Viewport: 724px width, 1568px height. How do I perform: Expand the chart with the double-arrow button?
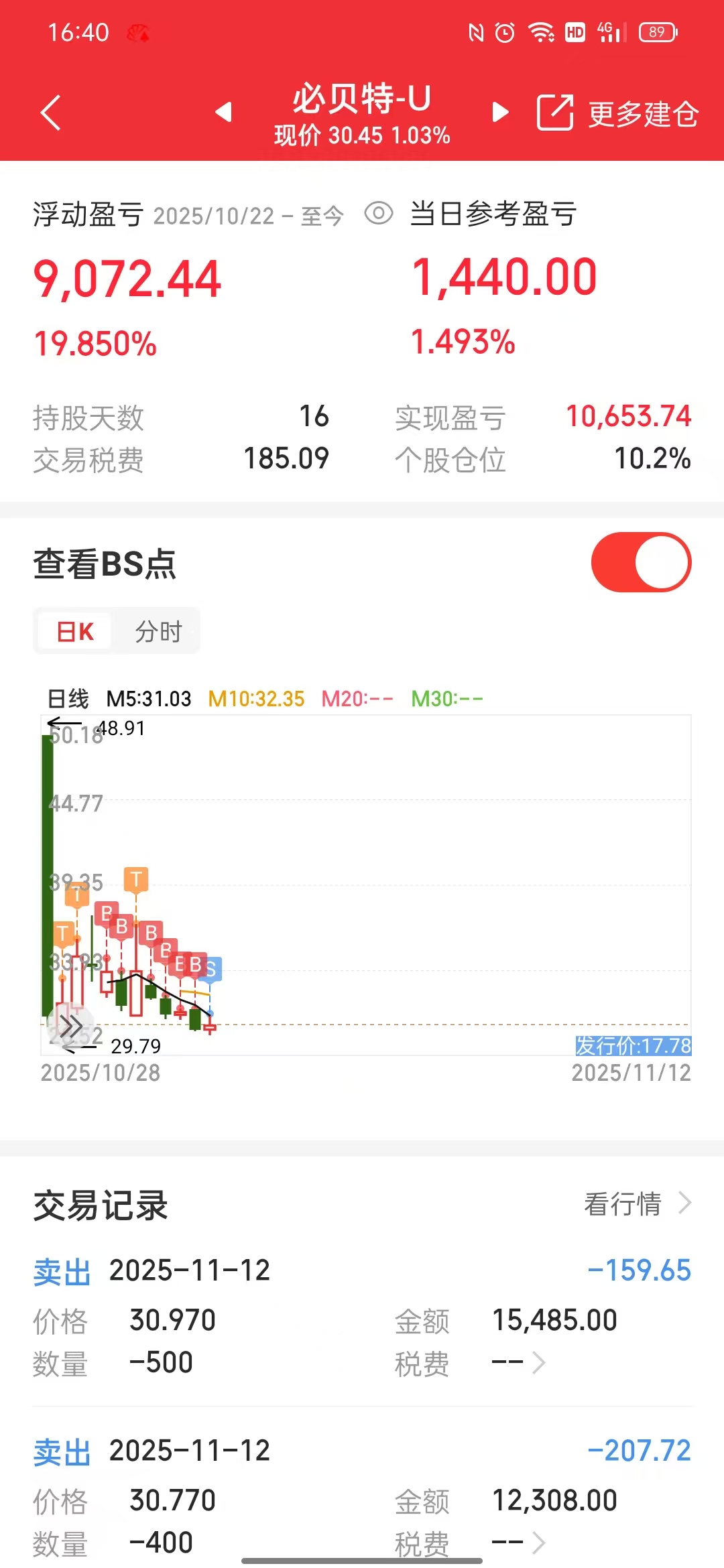pos(70,1025)
